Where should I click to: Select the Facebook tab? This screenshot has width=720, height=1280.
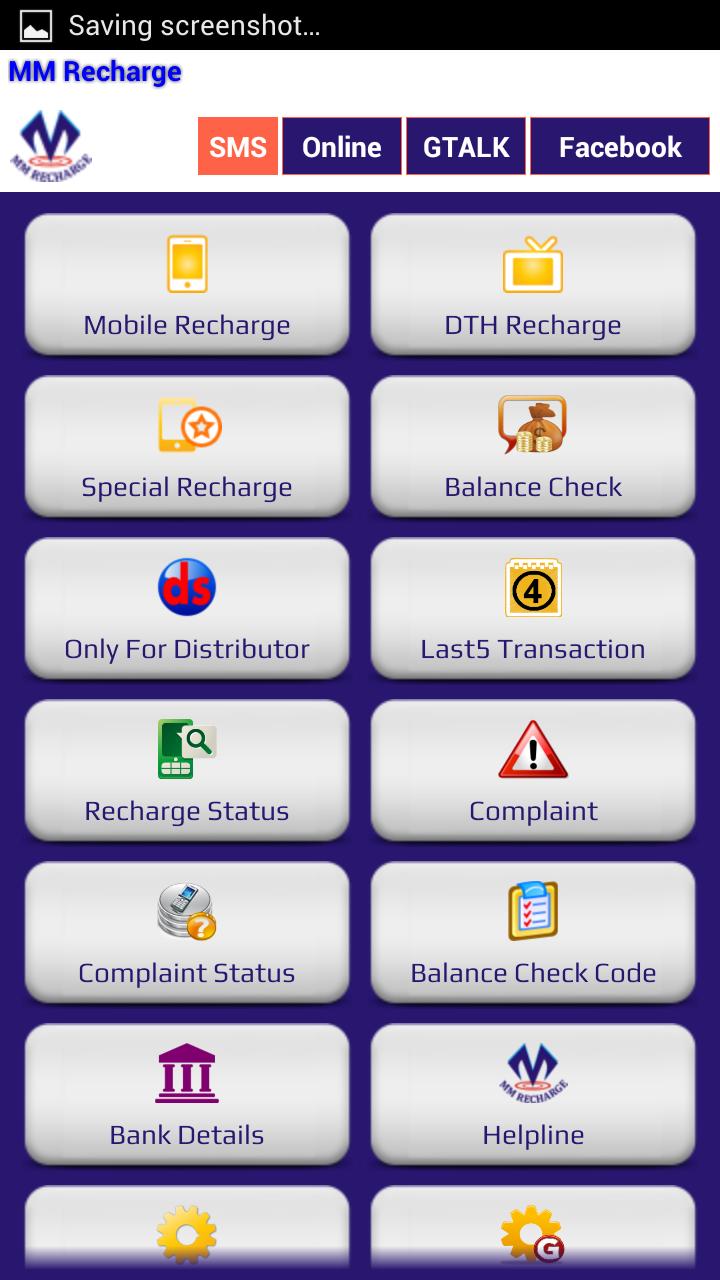619,146
